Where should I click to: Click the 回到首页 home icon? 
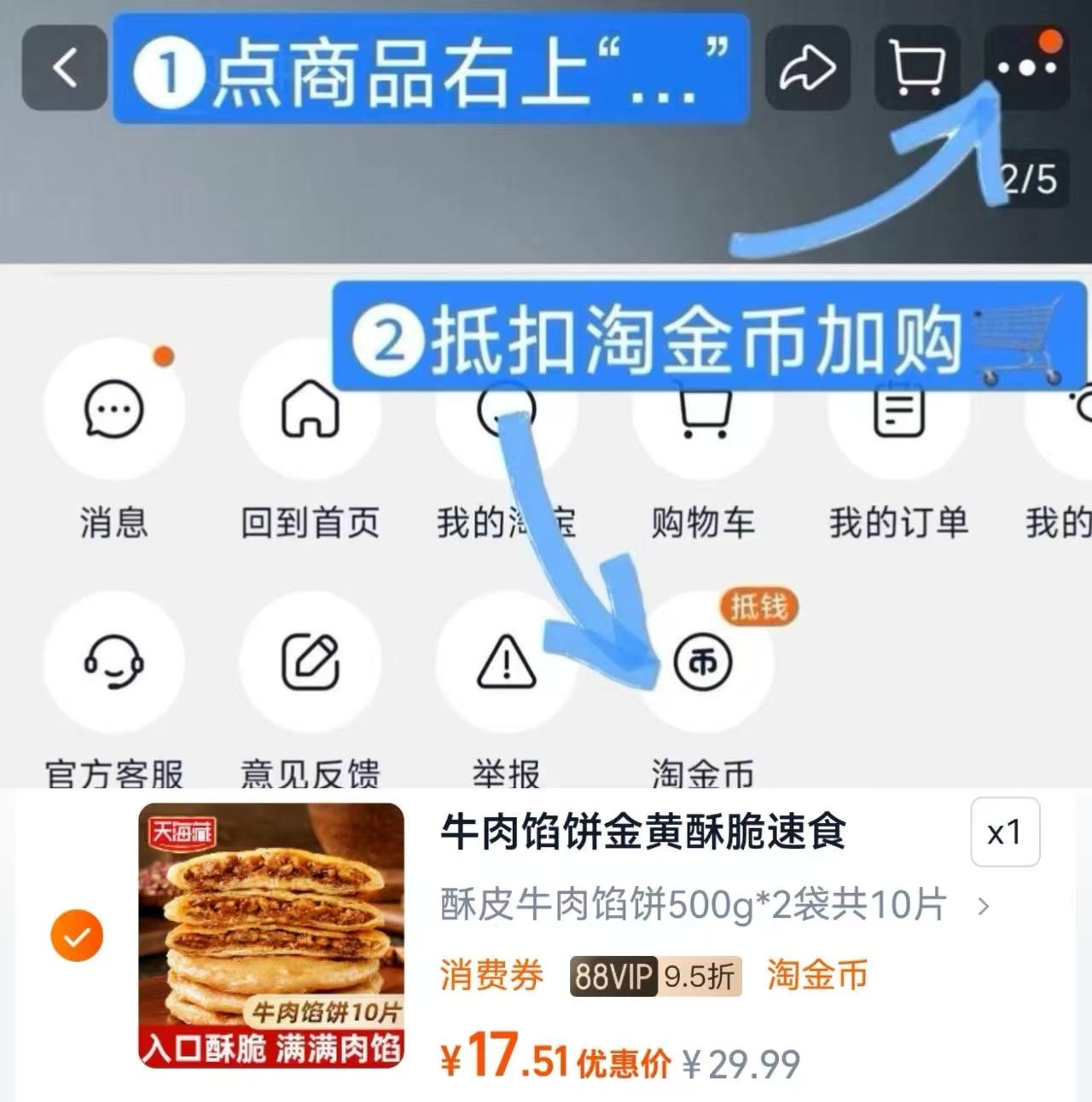tap(311, 410)
